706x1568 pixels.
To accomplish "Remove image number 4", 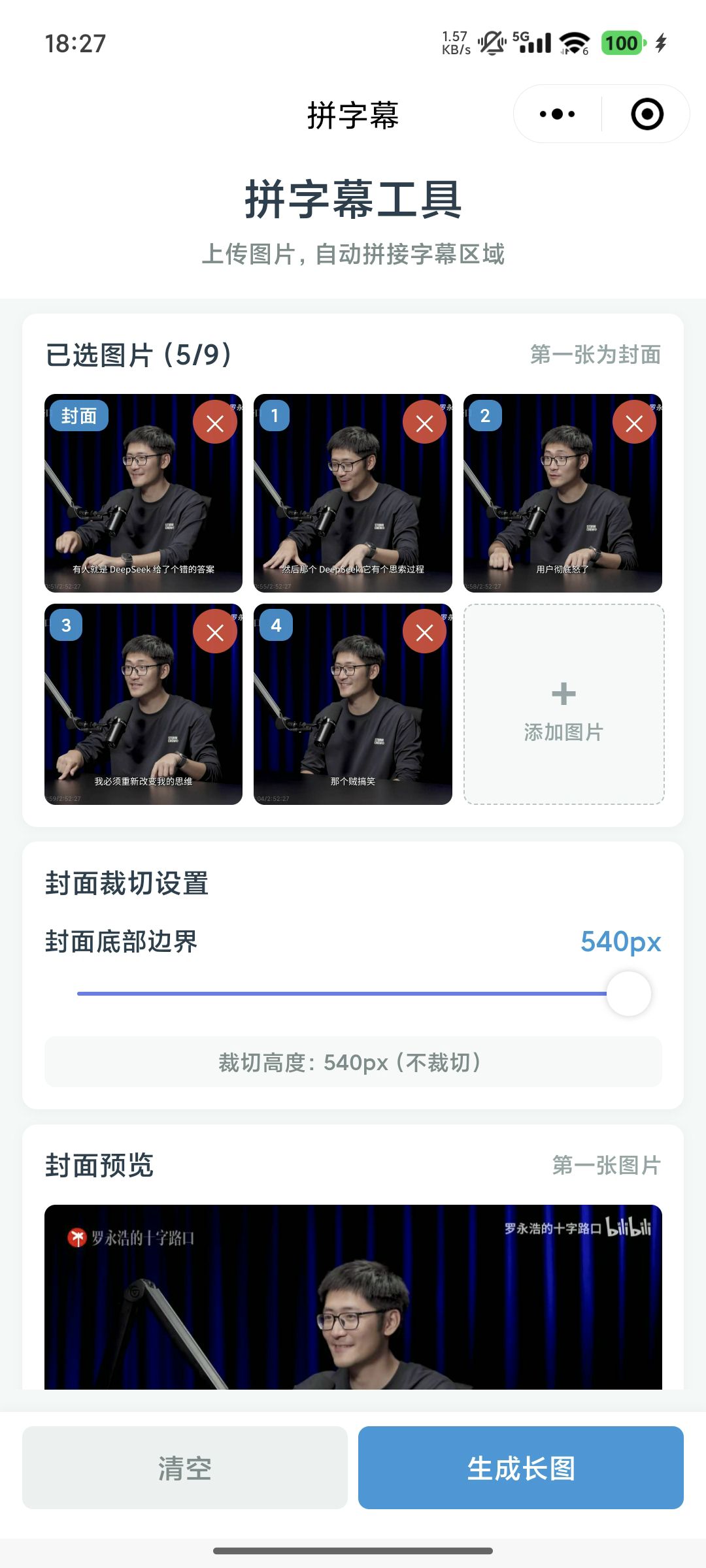I will click(x=424, y=632).
